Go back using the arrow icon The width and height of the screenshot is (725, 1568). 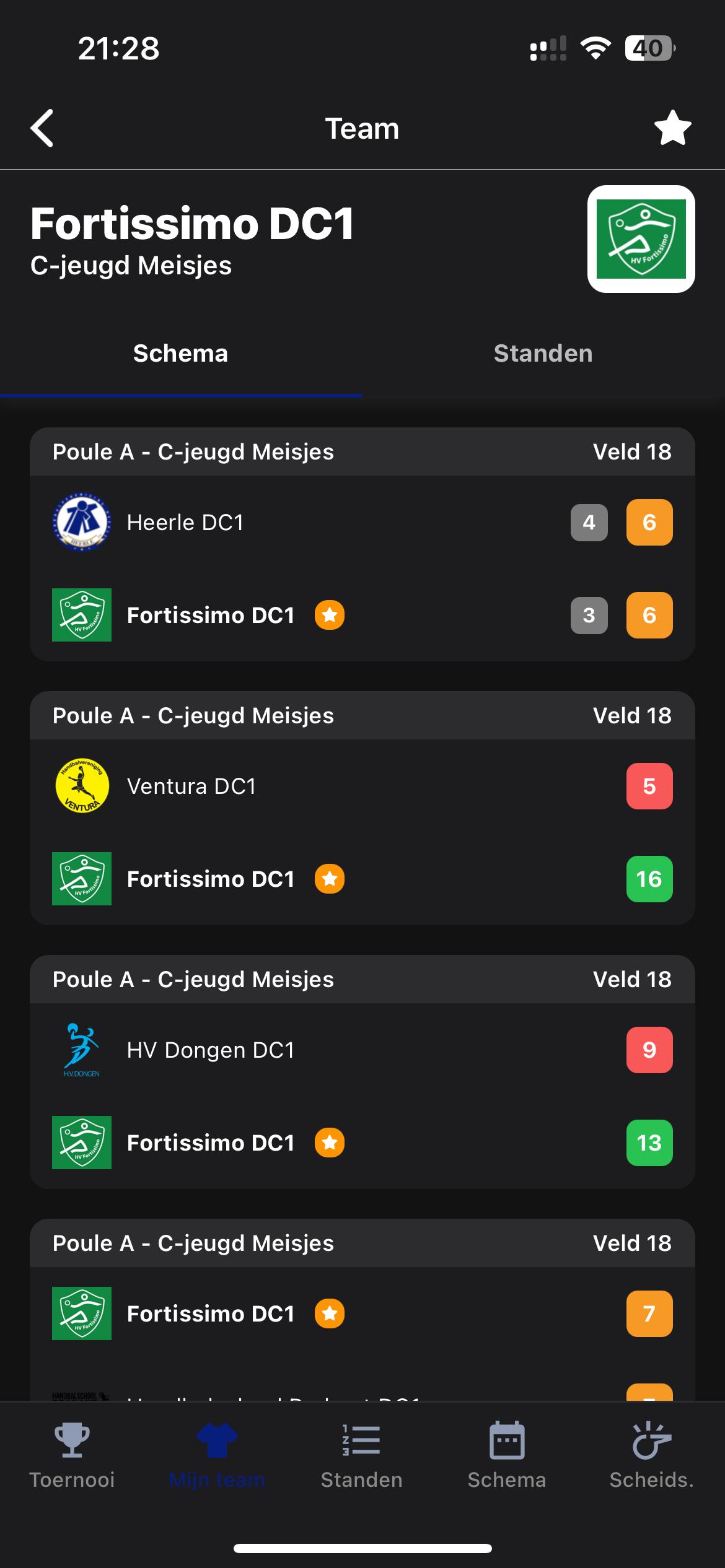(42, 128)
